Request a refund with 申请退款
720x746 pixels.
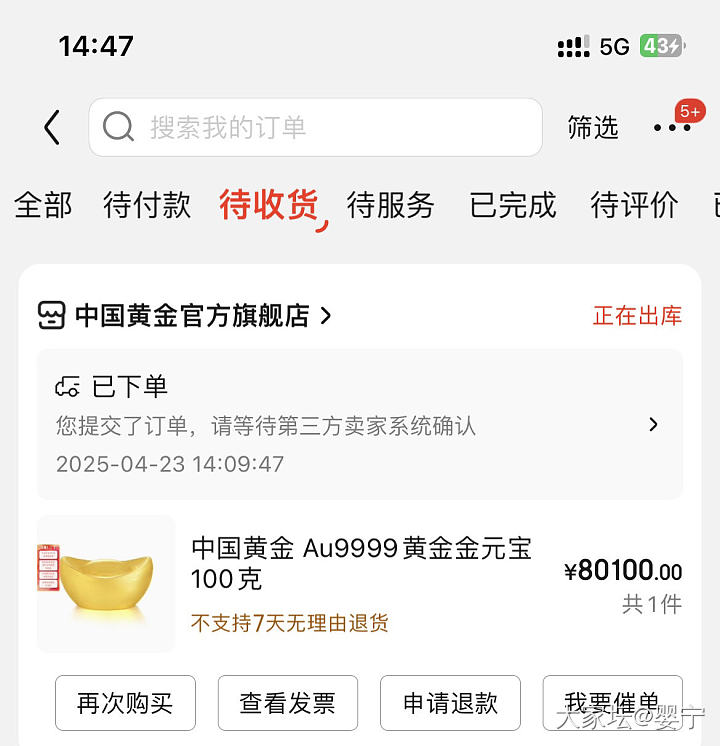tap(450, 703)
